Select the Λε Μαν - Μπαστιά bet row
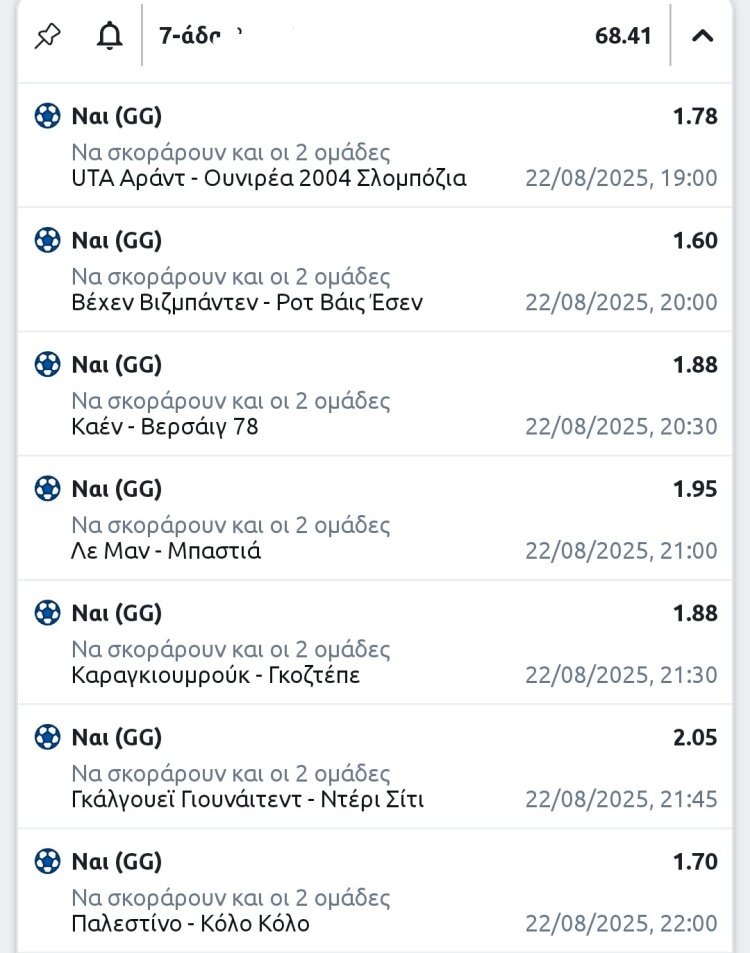The width and height of the screenshot is (750, 953). (x=166, y=551)
